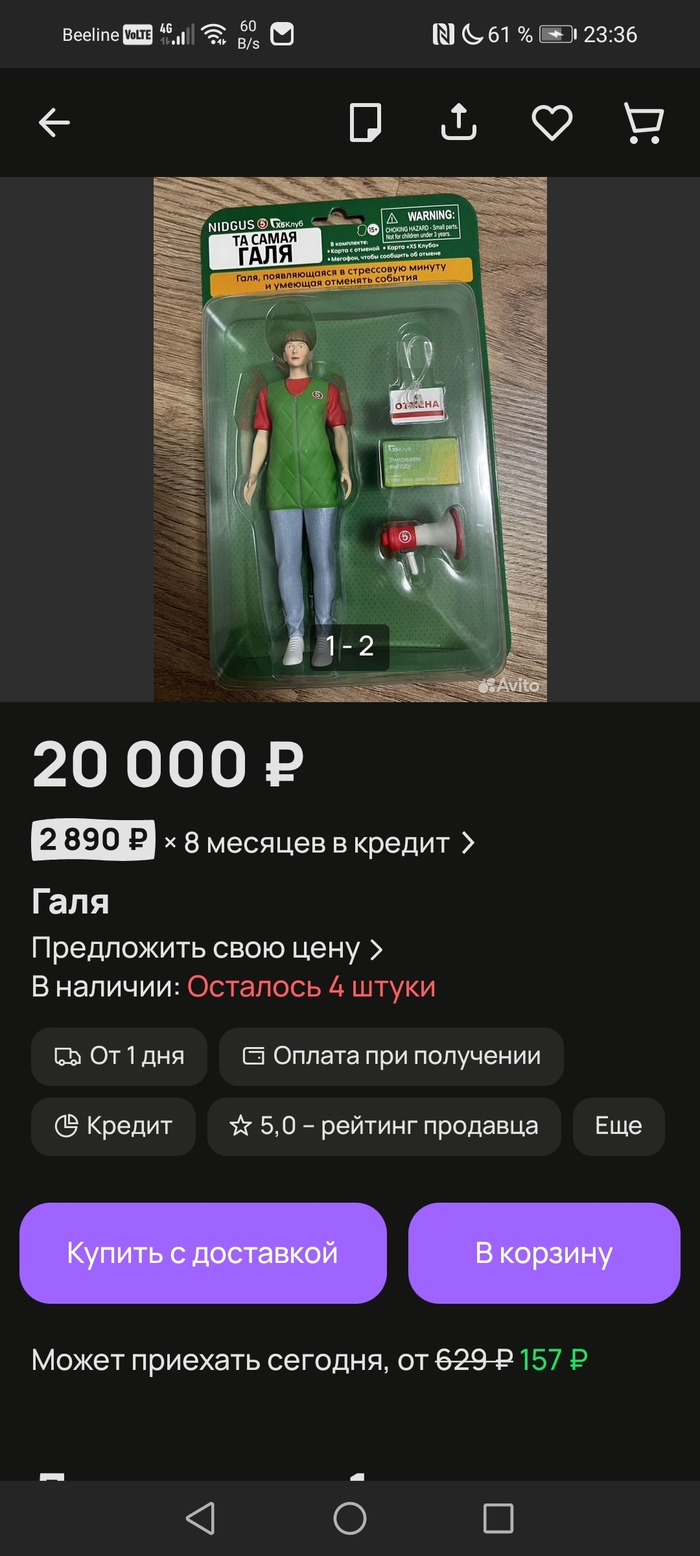Open the shopping cart icon
Viewport: 700px width, 1556px height.
click(x=643, y=123)
